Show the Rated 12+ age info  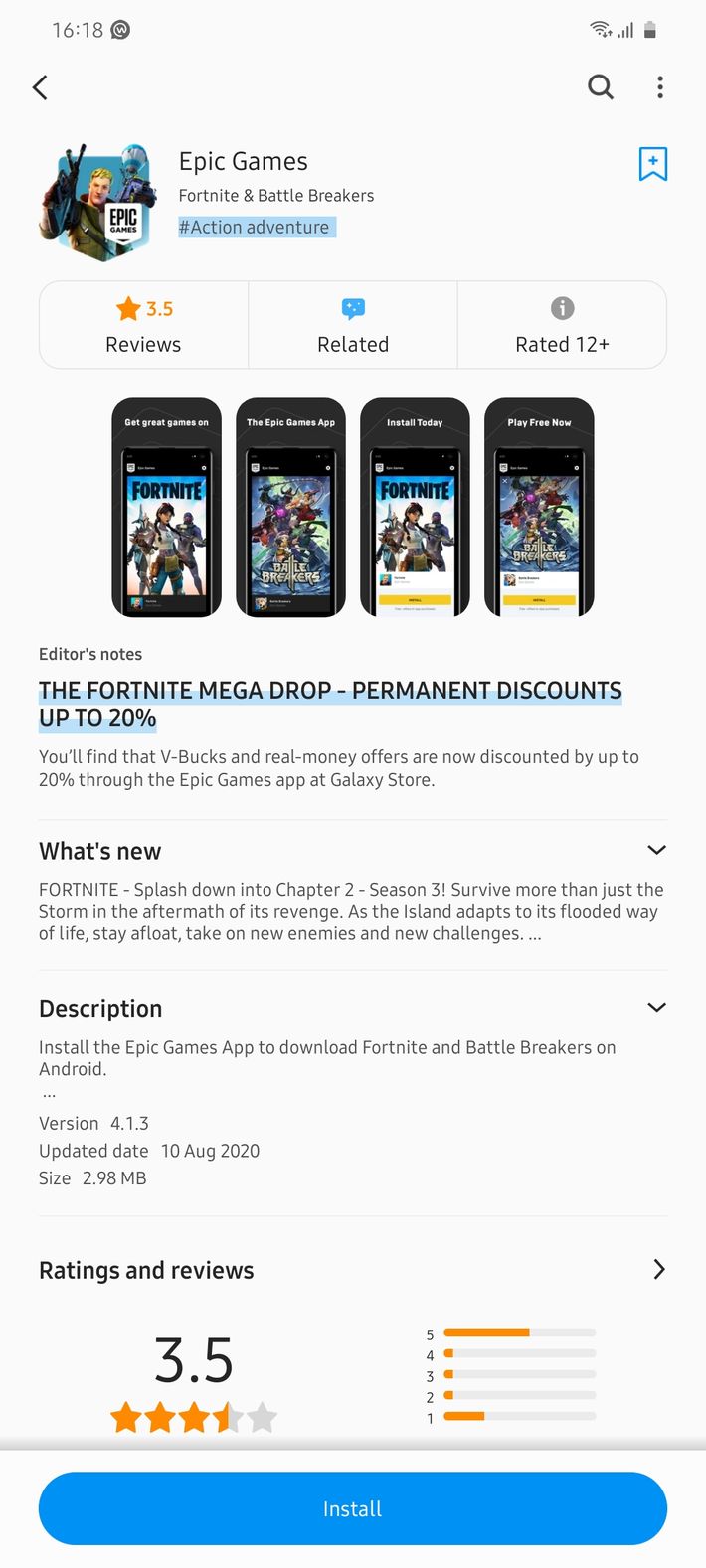point(562,325)
